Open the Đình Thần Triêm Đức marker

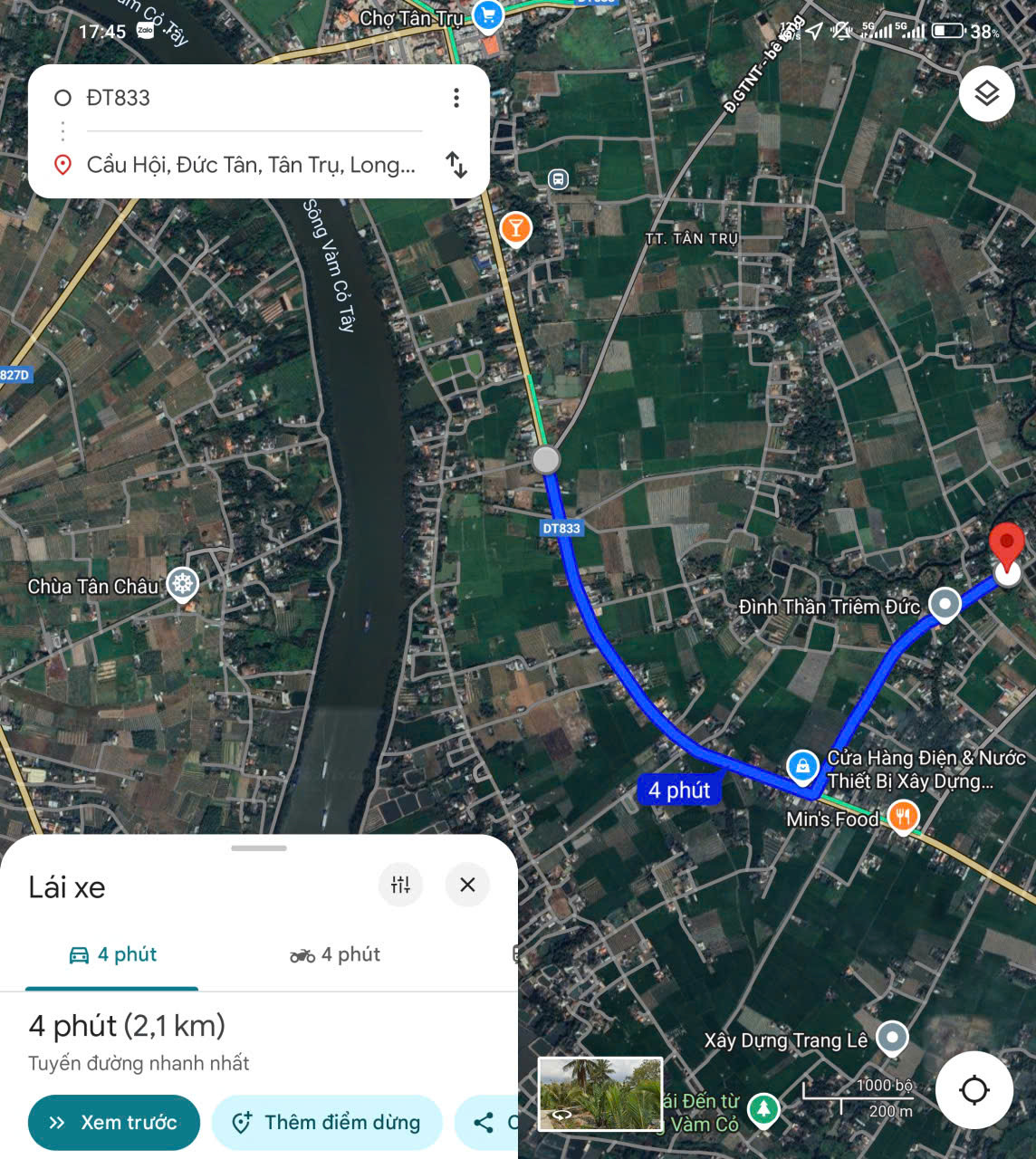coord(945,604)
